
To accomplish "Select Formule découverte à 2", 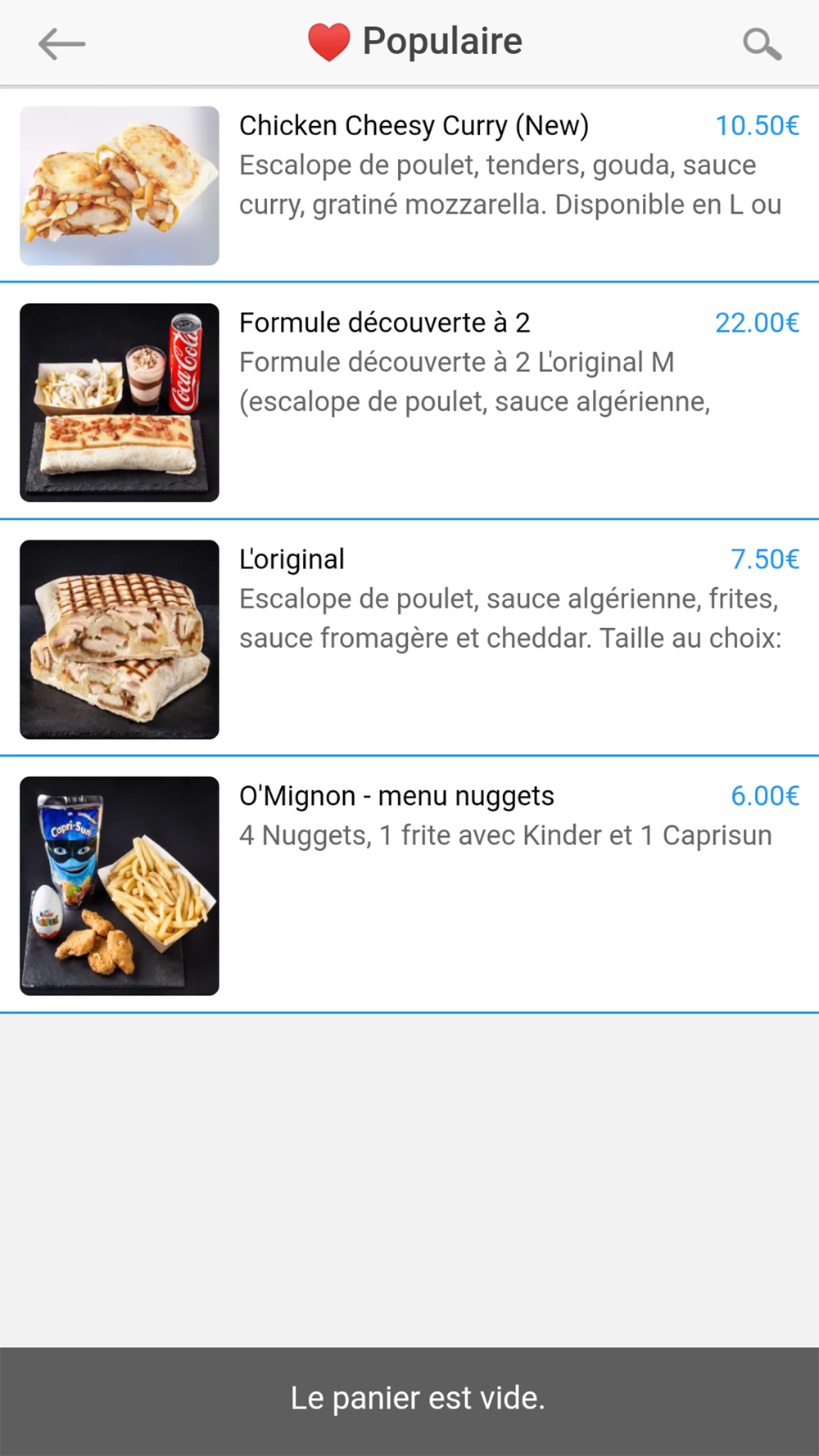I will tap(409, 401).
